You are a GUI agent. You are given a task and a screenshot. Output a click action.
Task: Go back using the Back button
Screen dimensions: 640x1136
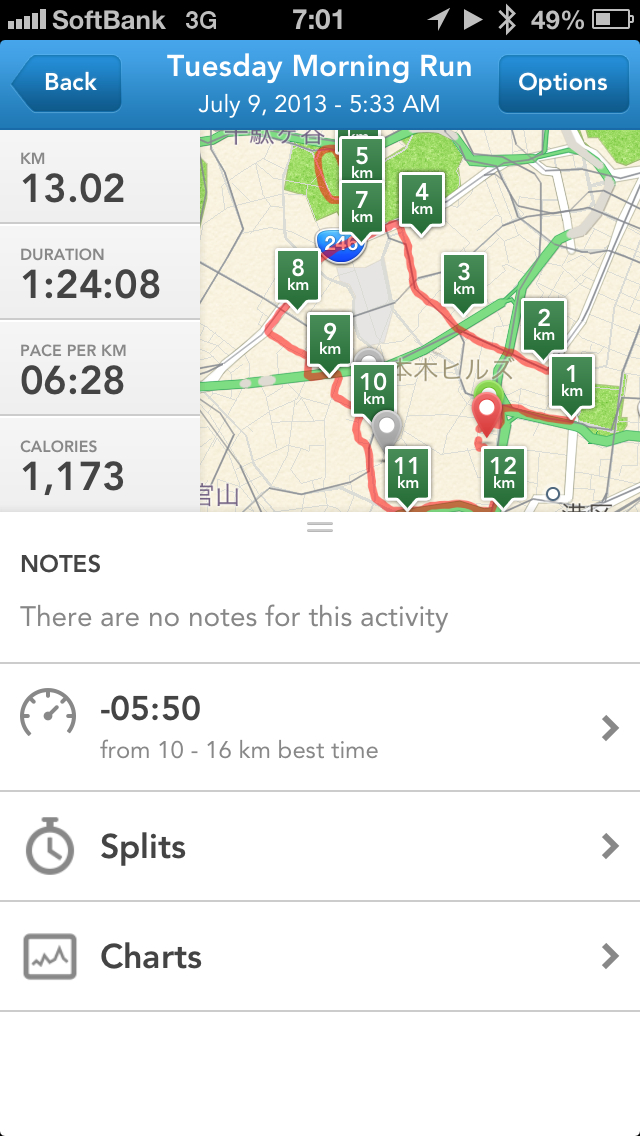68,83
